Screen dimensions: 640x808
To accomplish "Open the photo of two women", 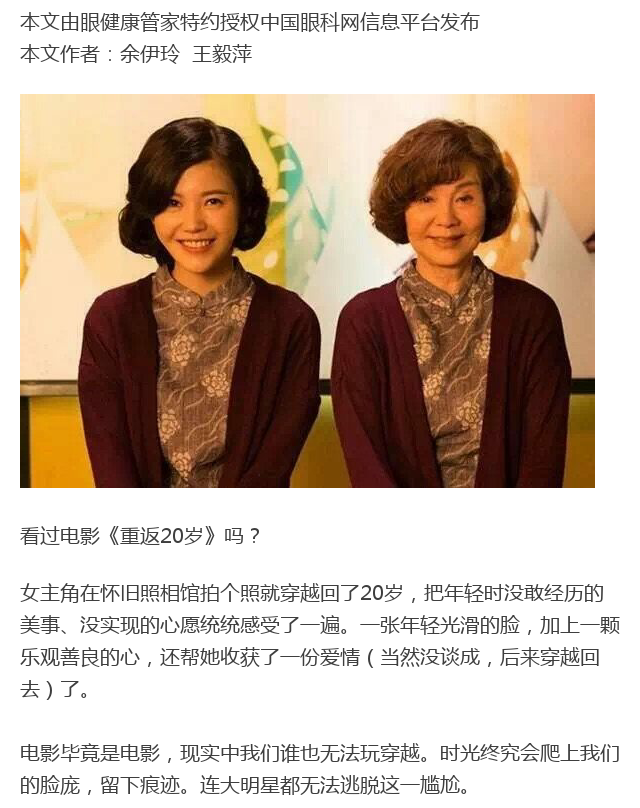I will pyautogui.click(x=307, y=291).
